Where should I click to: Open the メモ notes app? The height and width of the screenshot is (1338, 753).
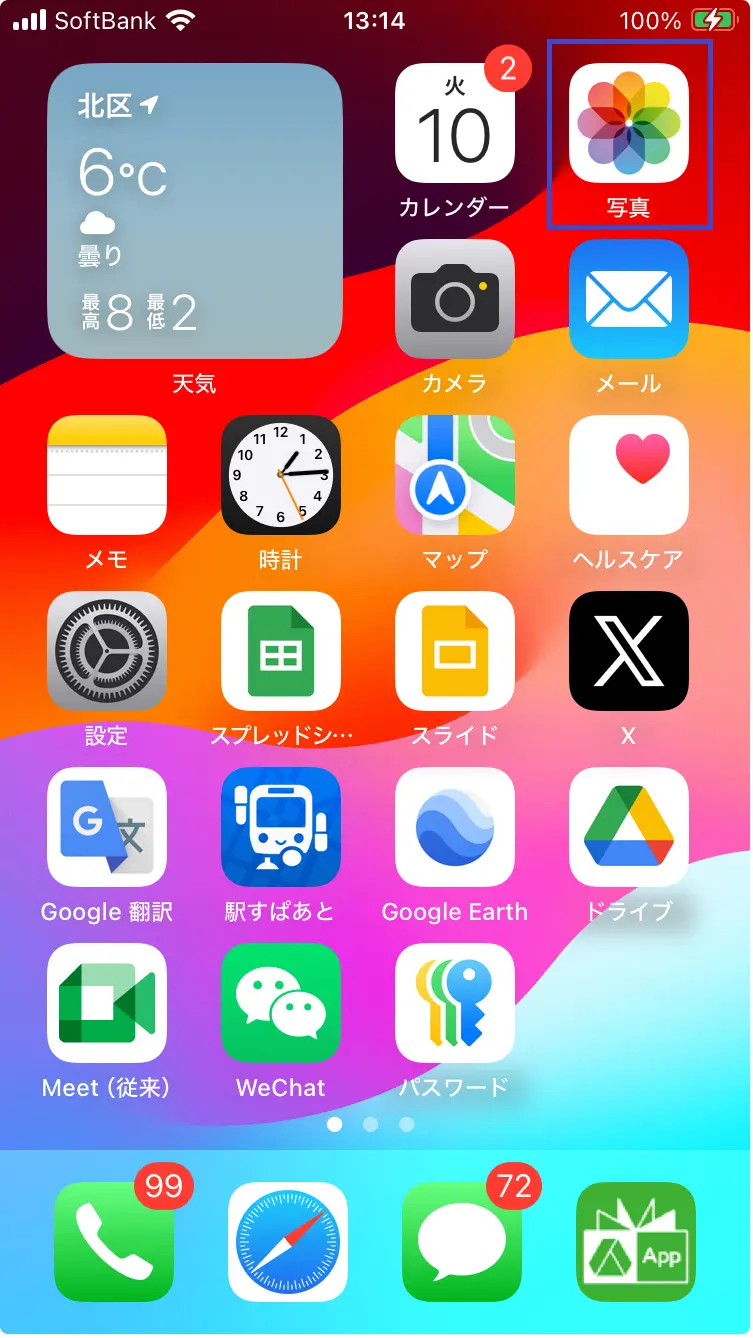(x=107, y=475)
